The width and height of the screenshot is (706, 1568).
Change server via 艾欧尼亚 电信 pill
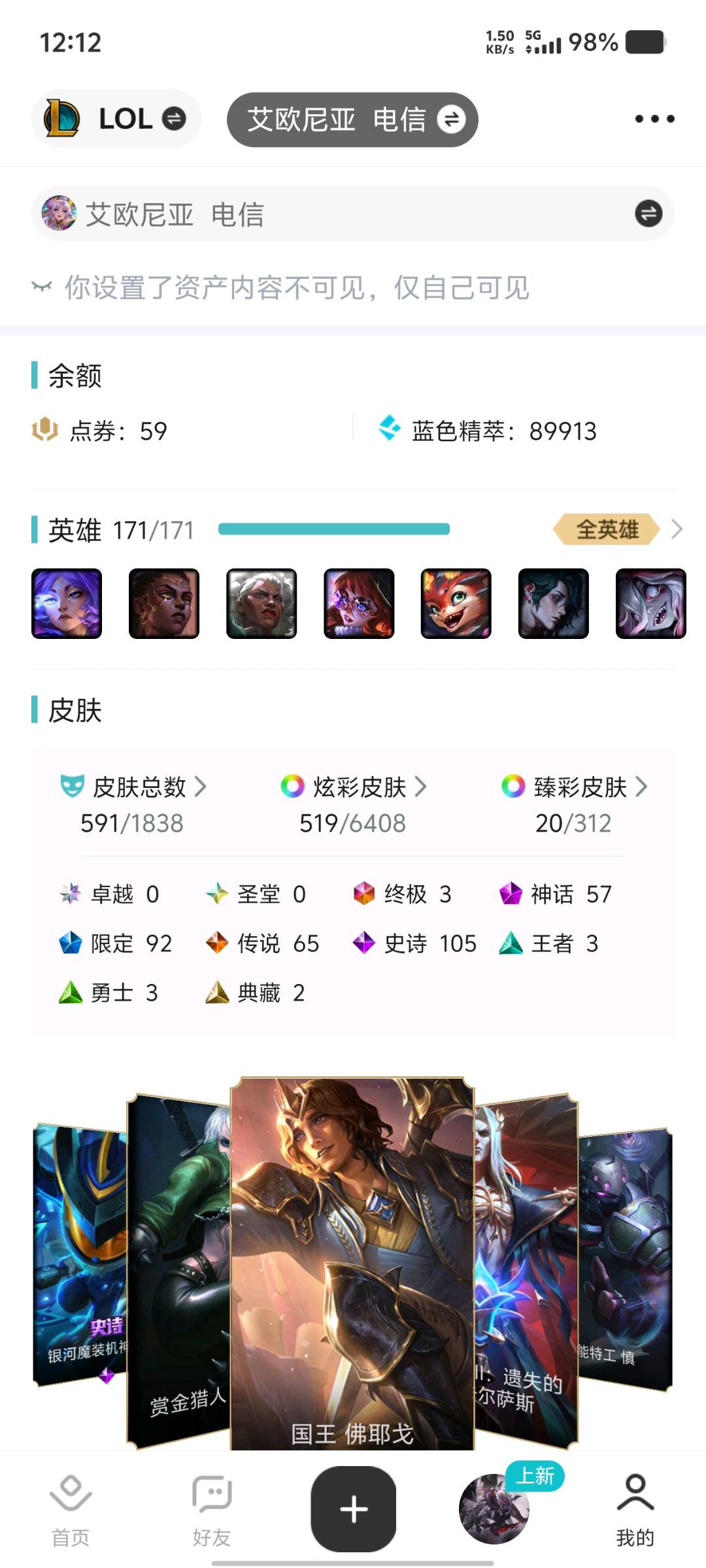[x=352, y=120]
